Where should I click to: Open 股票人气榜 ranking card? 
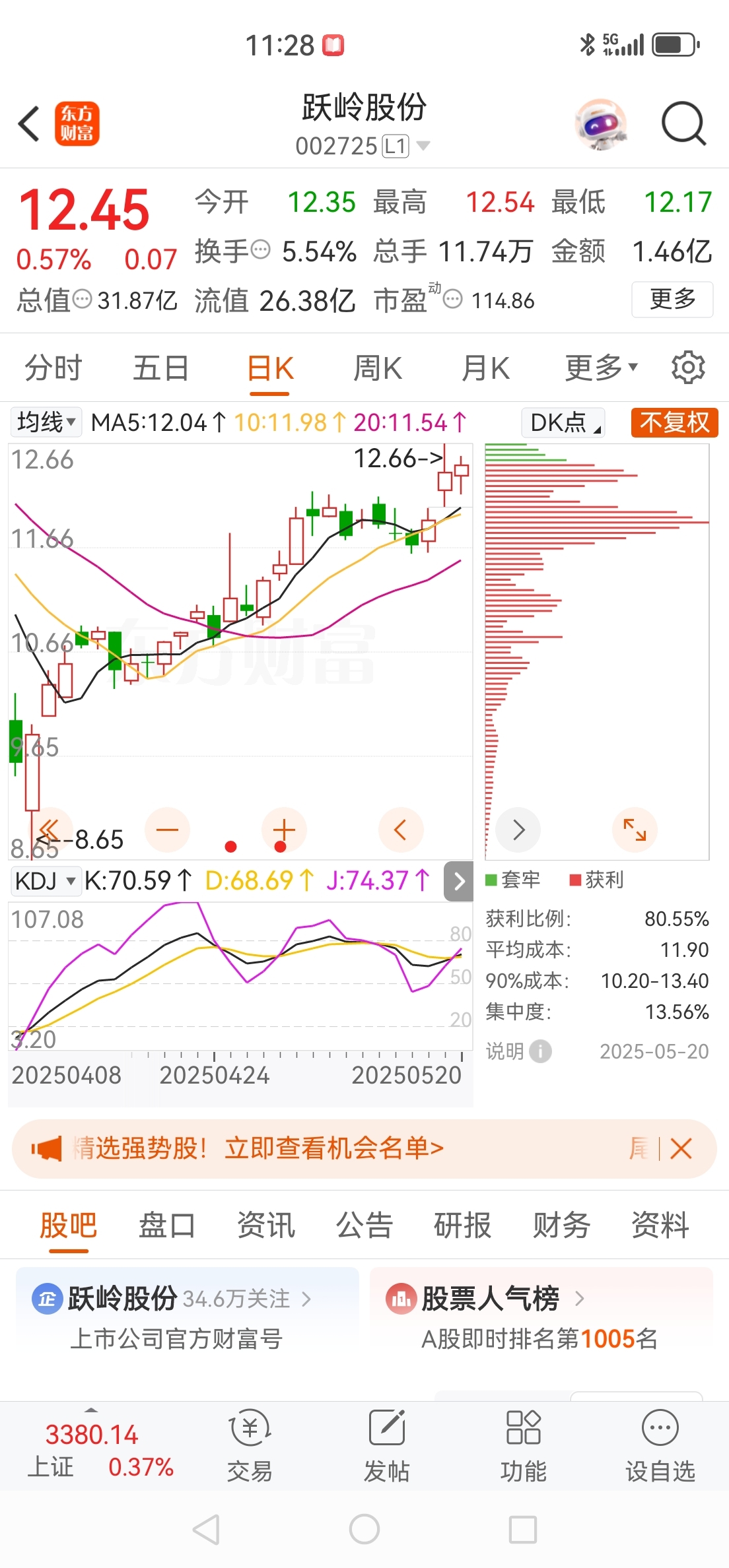coord(541,1315)
